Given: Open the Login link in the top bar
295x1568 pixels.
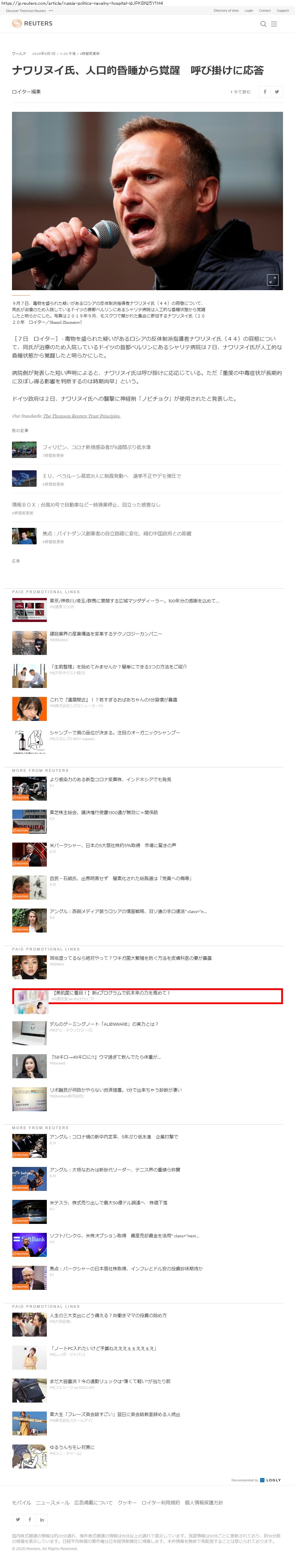Looking at the screenshot, I should [x=249, y=10].
